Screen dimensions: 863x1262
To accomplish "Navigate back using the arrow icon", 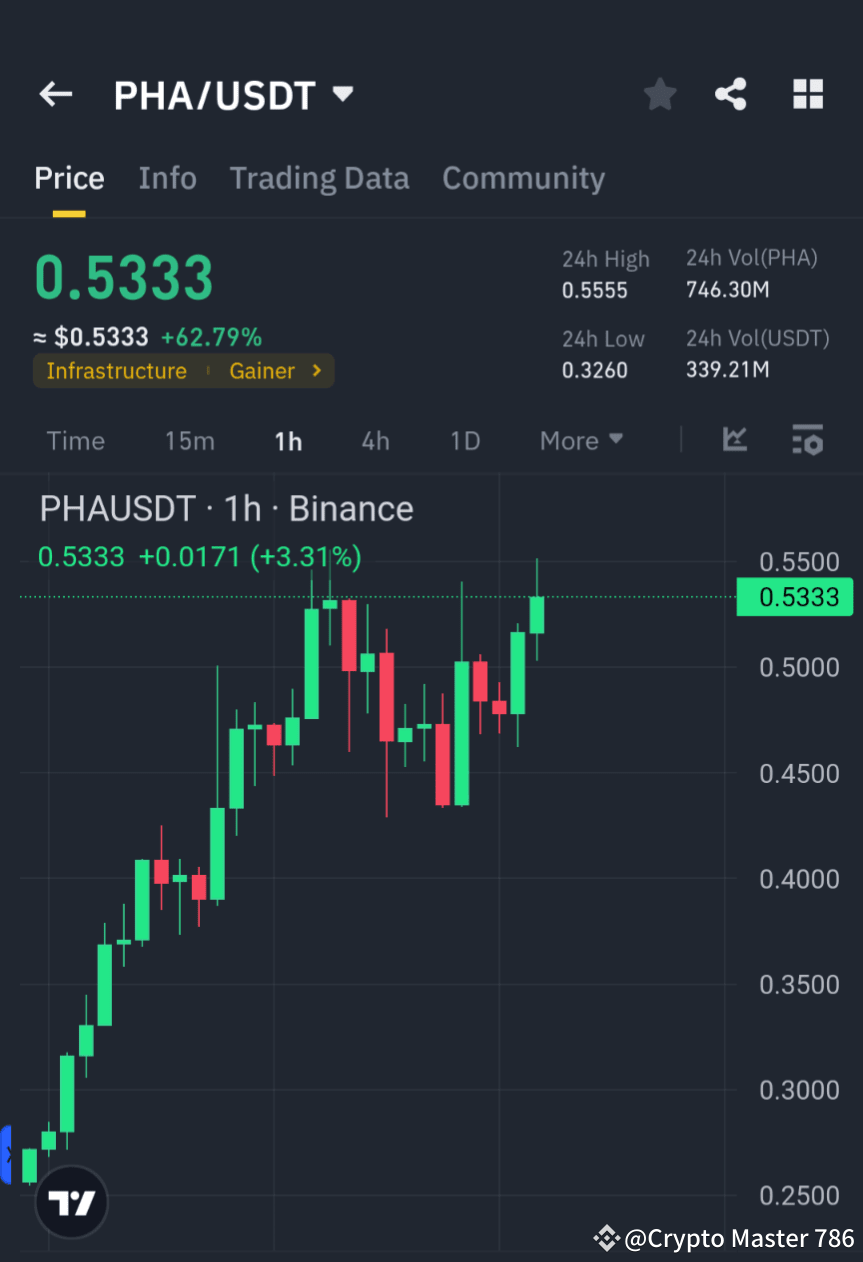I will [x=55, y=93].
